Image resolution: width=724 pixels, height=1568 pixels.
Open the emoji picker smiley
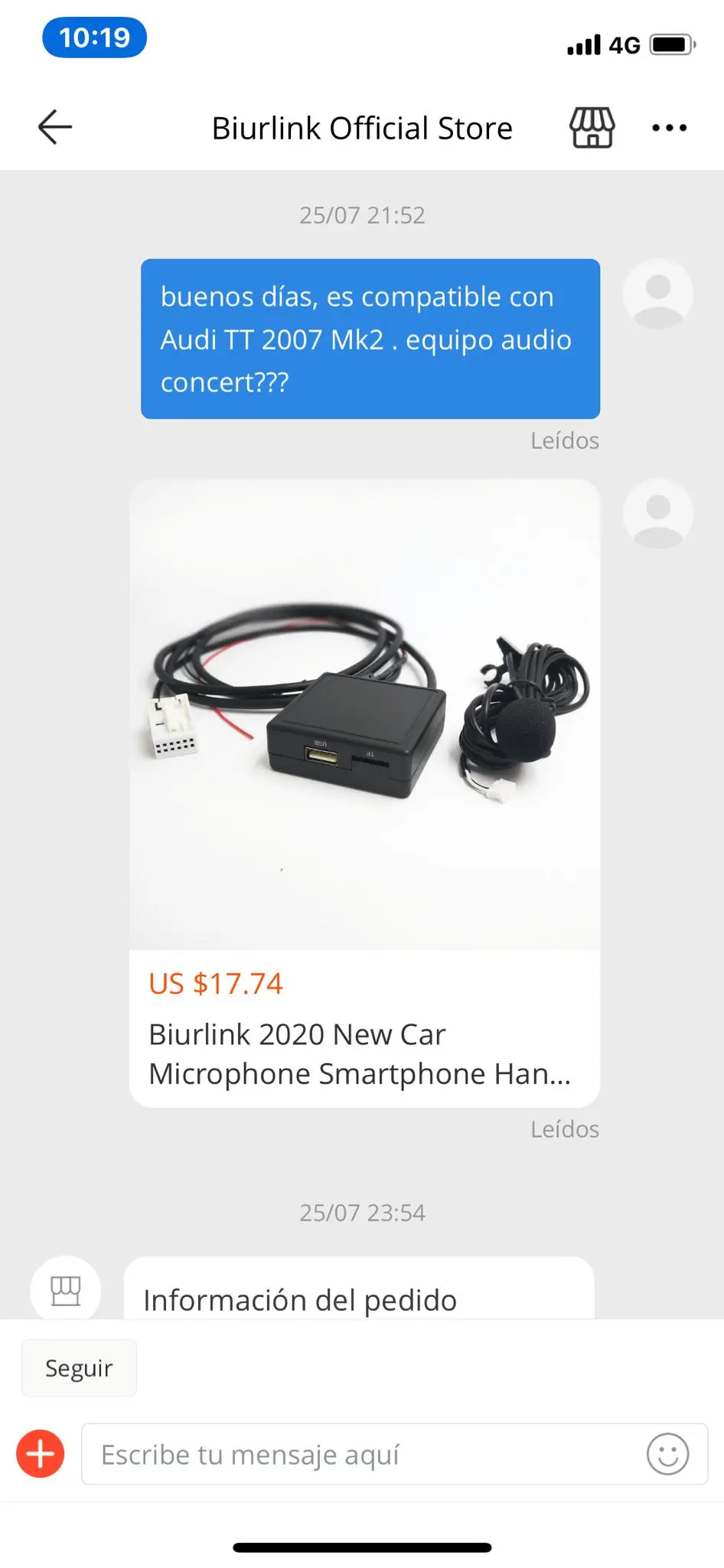667,1454
